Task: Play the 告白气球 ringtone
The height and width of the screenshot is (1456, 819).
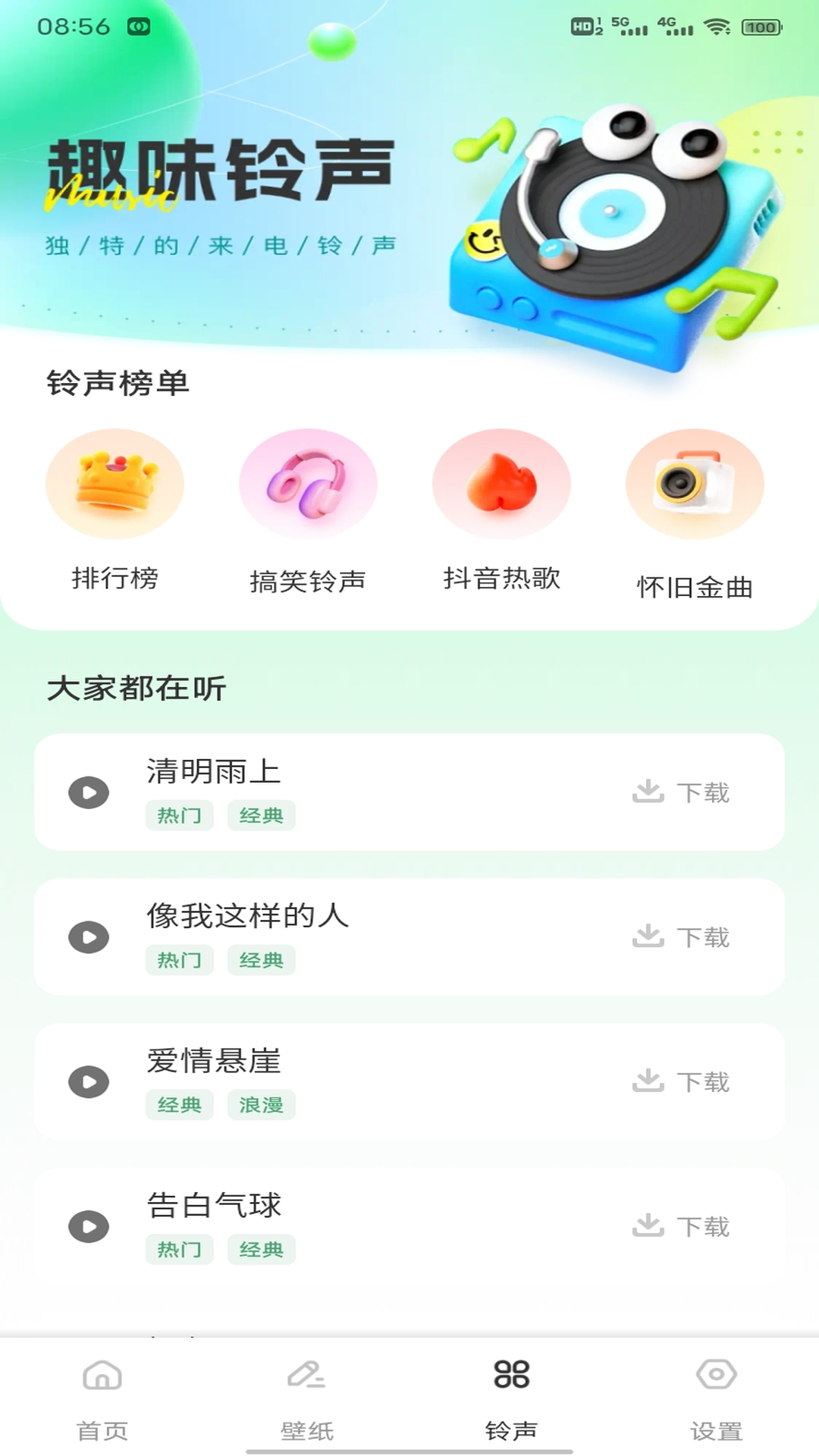Action: (x=88, y=1226)
